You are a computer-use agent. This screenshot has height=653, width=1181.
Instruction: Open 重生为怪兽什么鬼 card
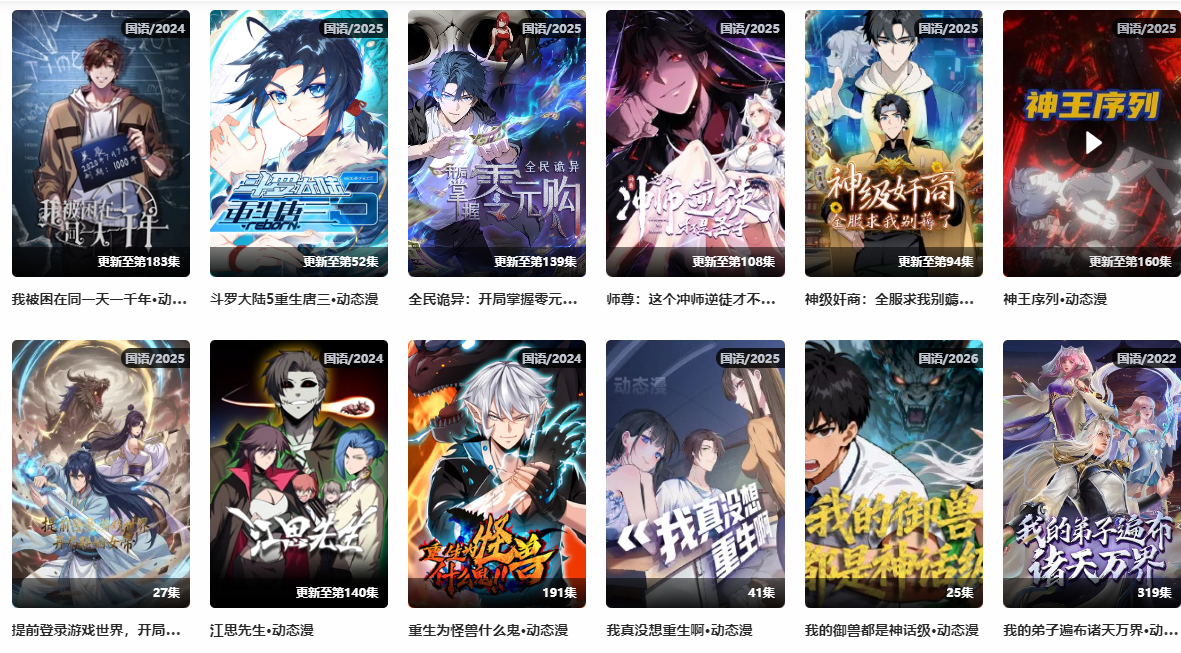496,473
